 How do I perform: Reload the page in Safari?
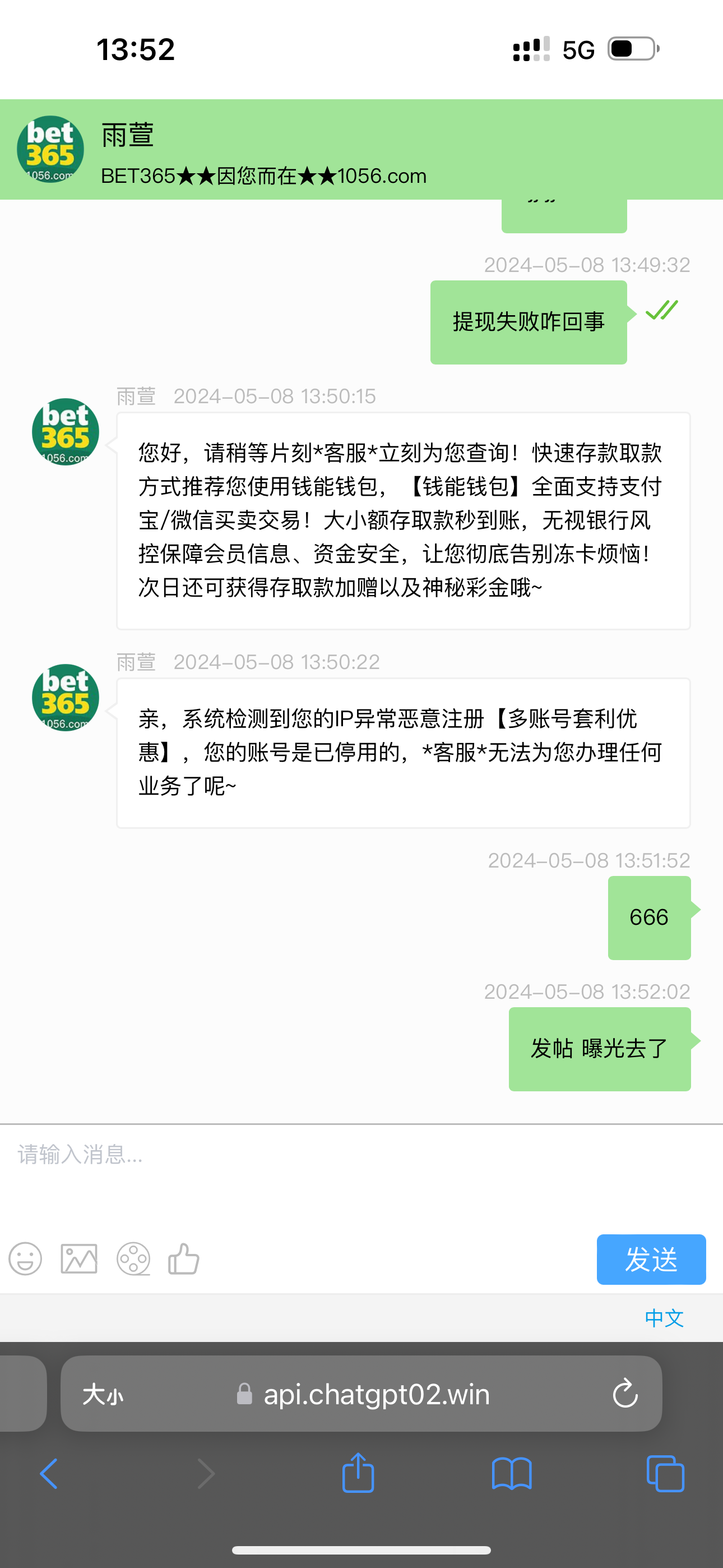[x=625, y=1394]
